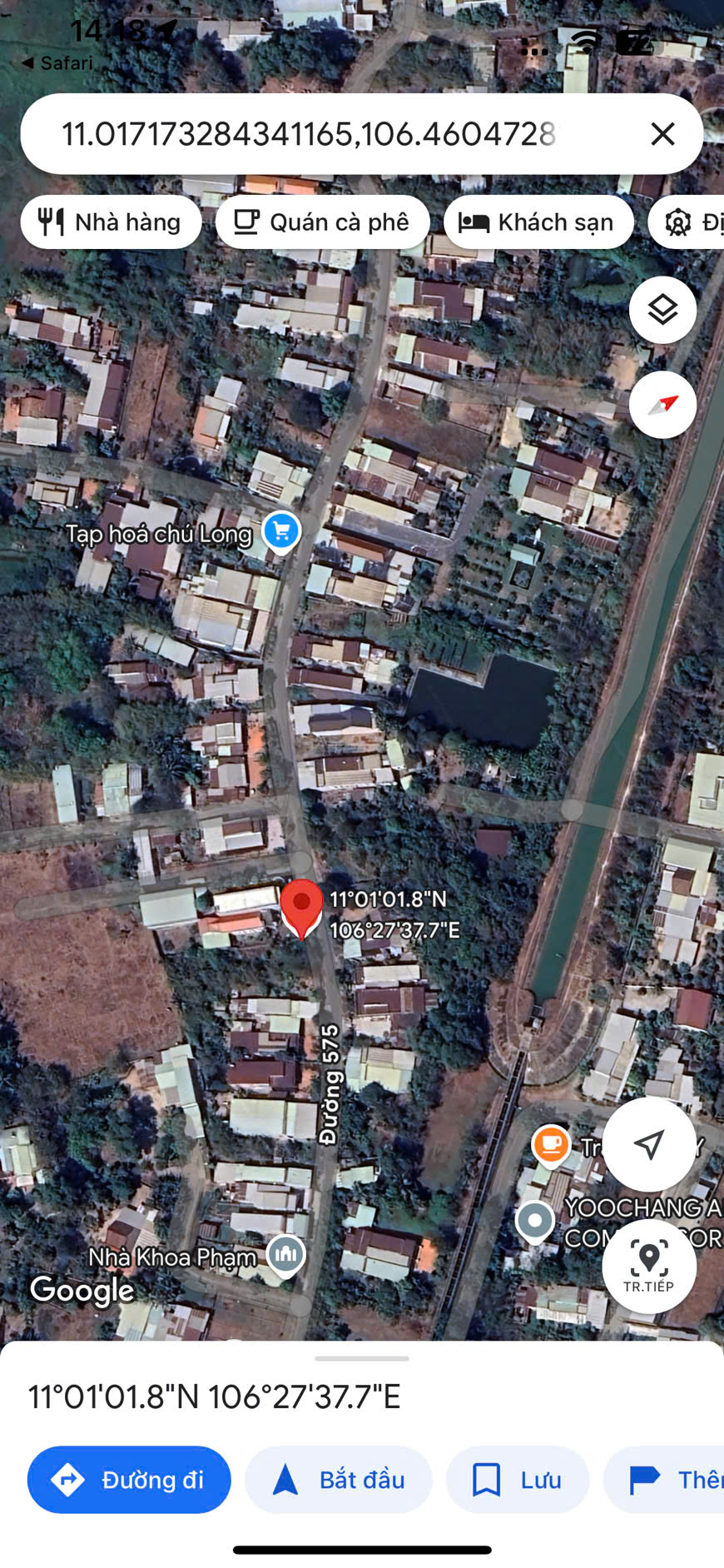Return to Safari via the back link
The width and height of the screenshot is (724, 1568).
click(58, 62)
